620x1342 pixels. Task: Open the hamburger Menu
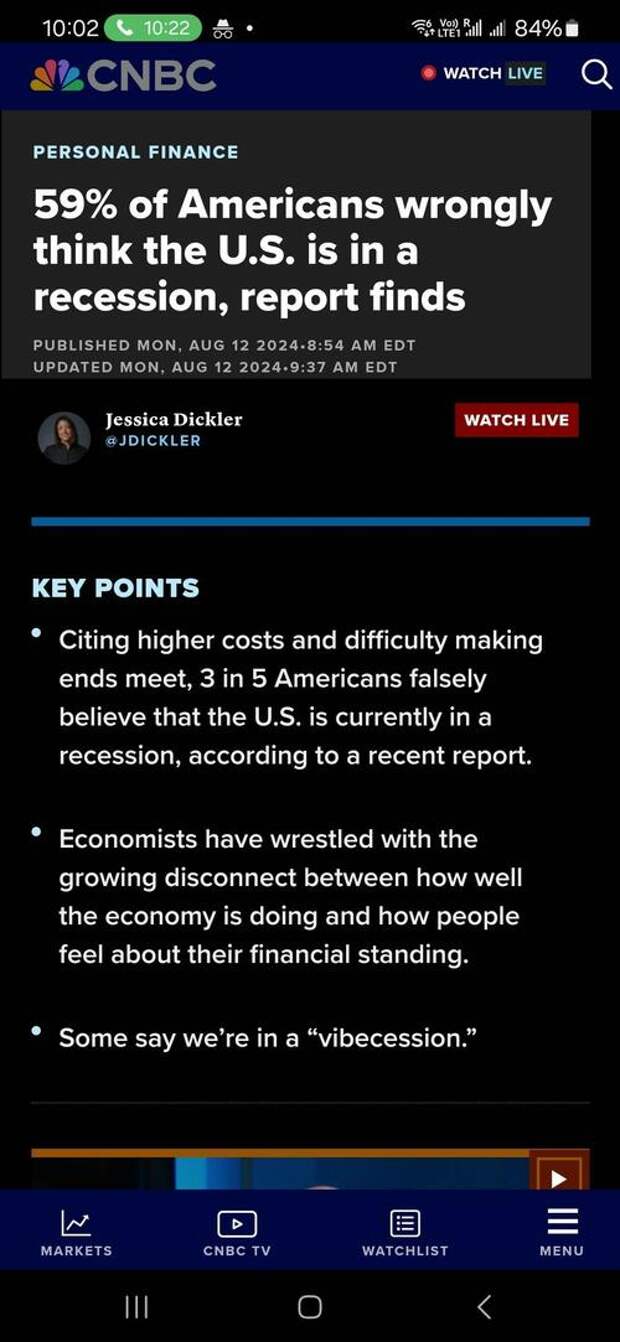[x=562, y=1232]
